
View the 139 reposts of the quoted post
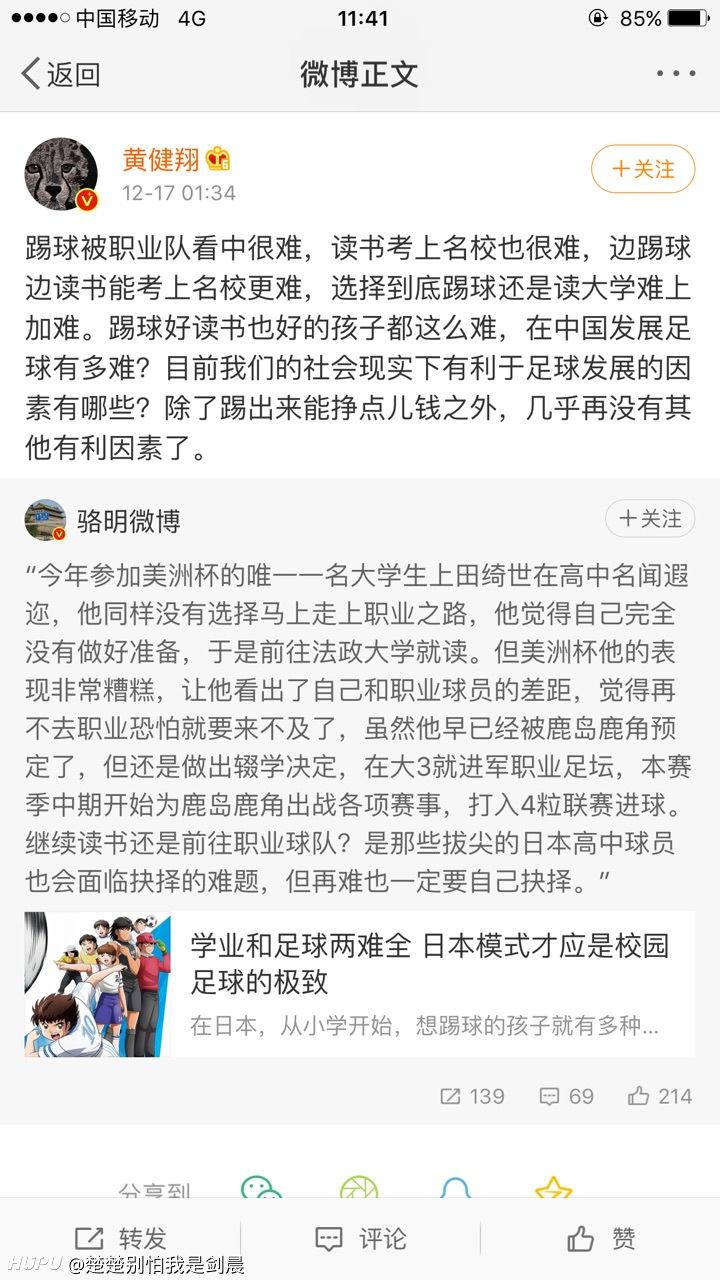472,1096
